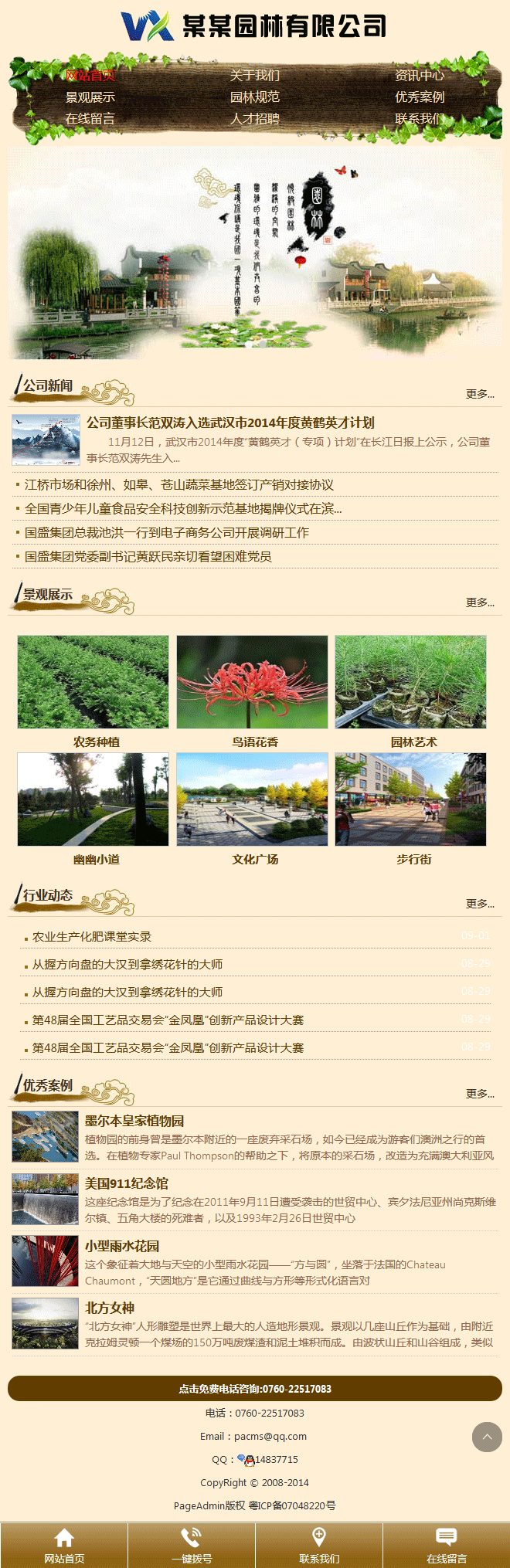Open 步行街 landscape tile
The width and height of the screenshot is (510, 1568).
pos(410,799)
